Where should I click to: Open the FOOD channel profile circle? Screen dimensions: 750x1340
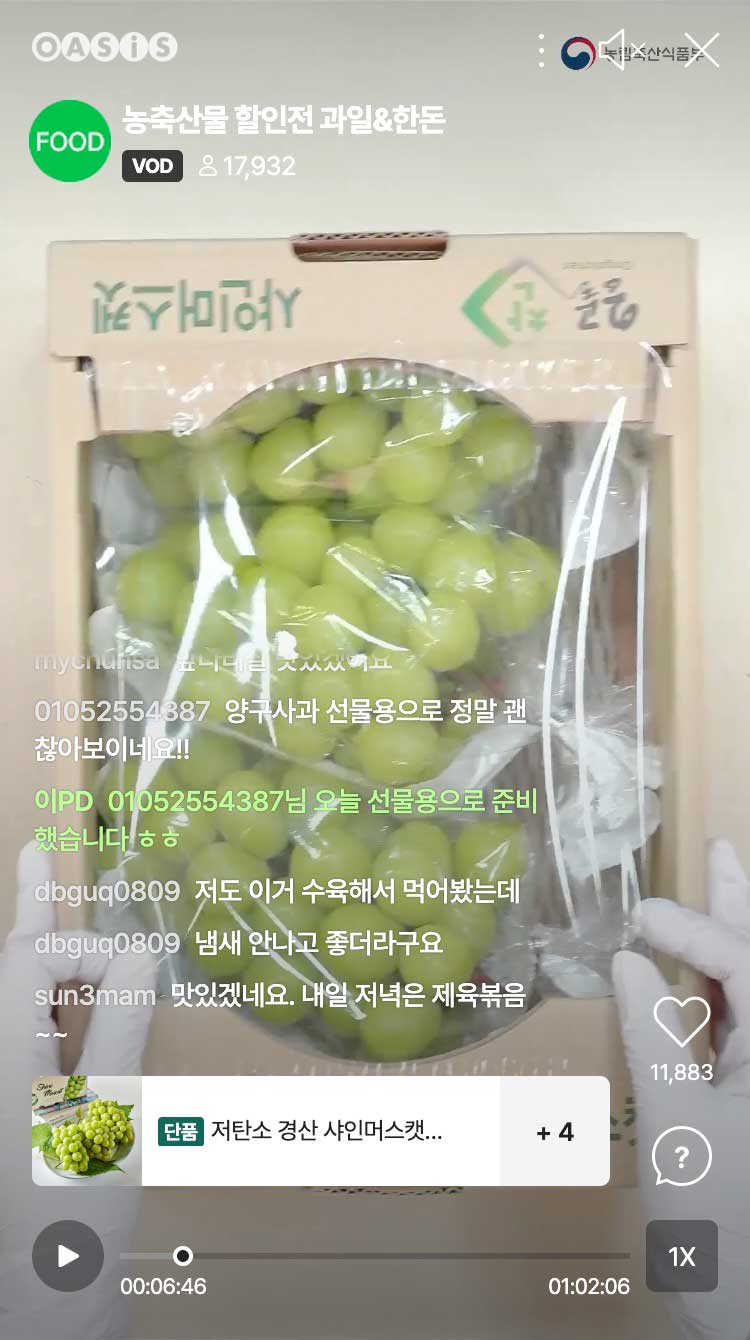(69, 140)
